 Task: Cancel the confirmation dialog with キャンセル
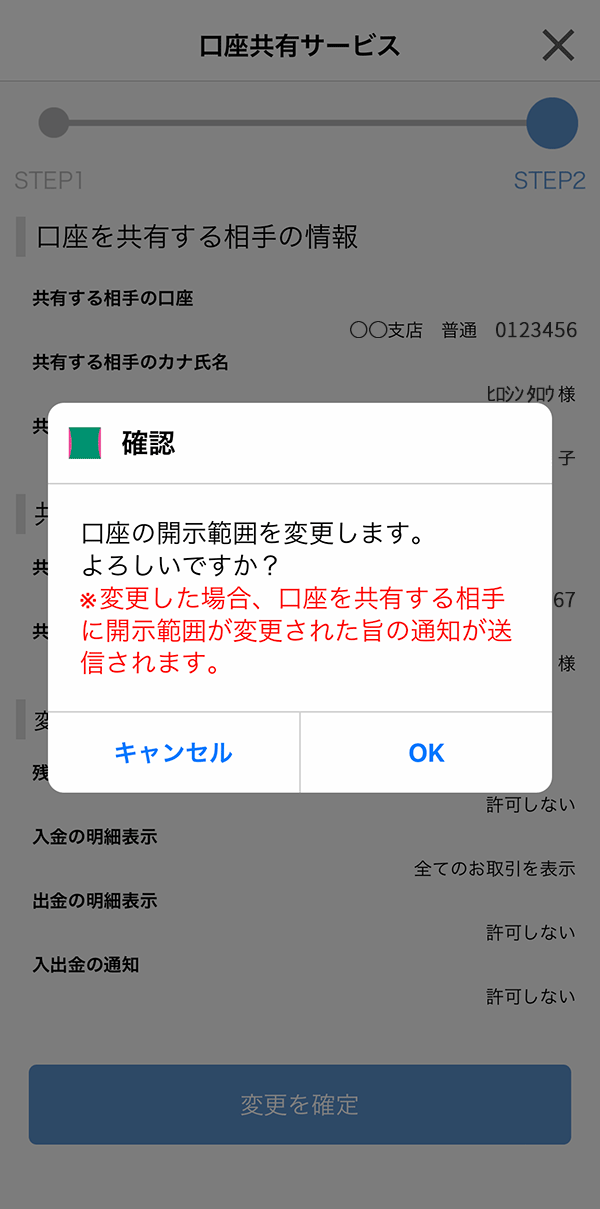click(x=173, y=753)
